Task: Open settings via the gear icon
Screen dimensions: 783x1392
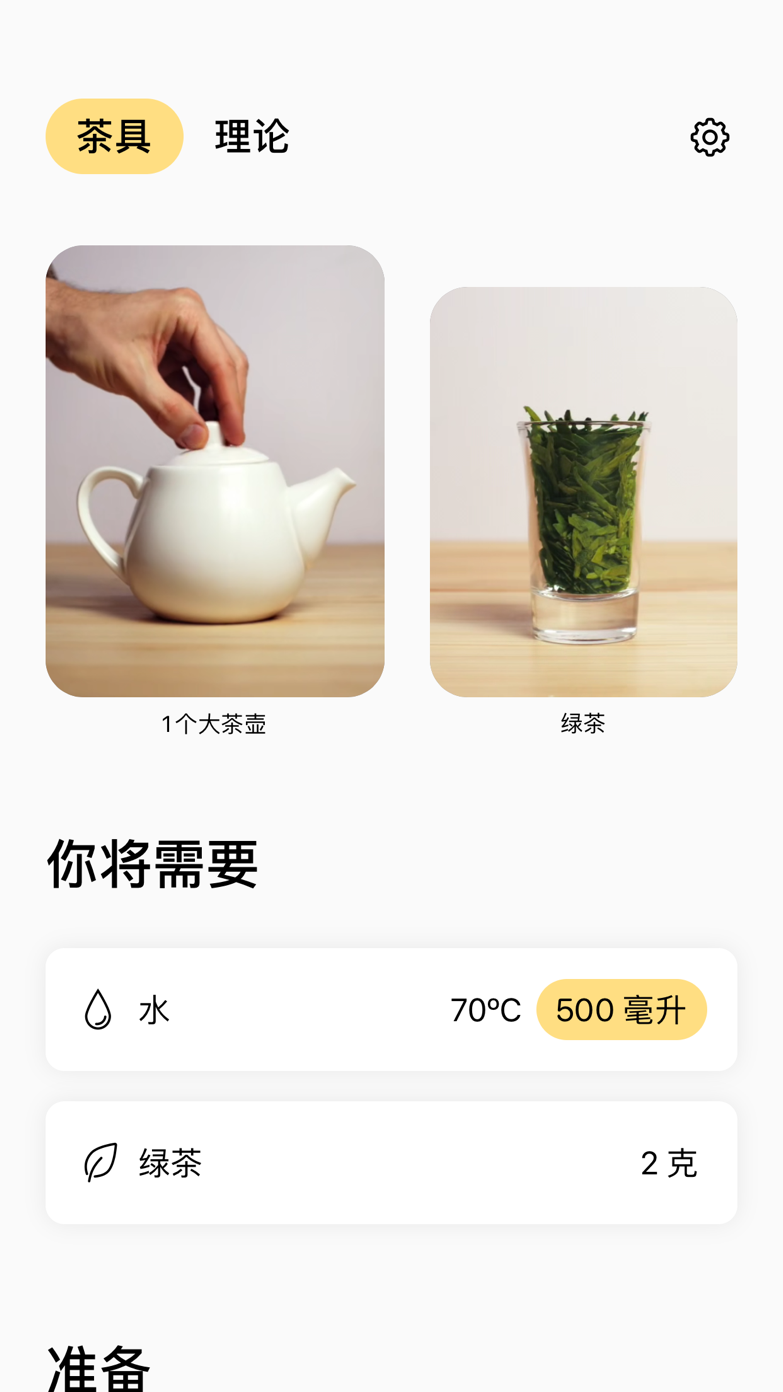Action: [709, 137]
